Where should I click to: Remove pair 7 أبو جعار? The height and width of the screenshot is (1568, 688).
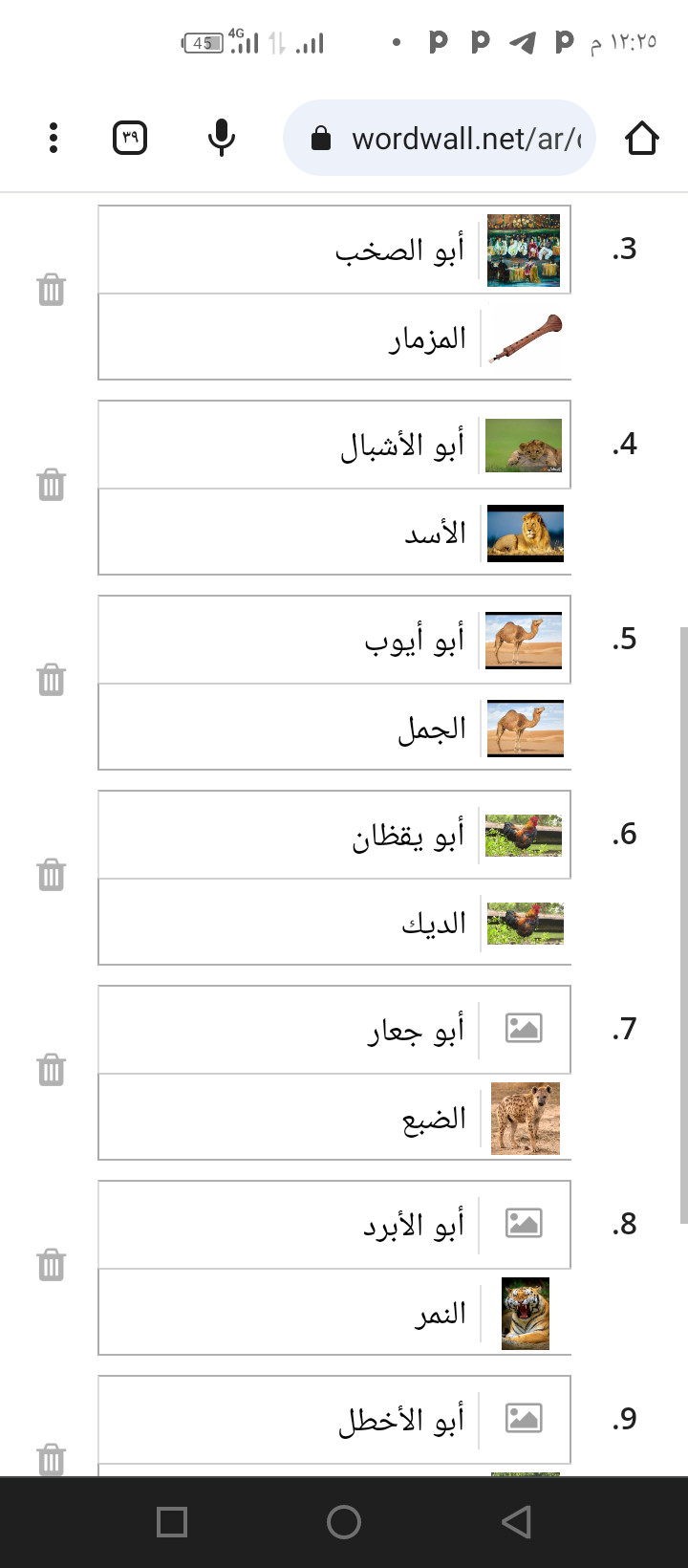(x=52, y=1070)
